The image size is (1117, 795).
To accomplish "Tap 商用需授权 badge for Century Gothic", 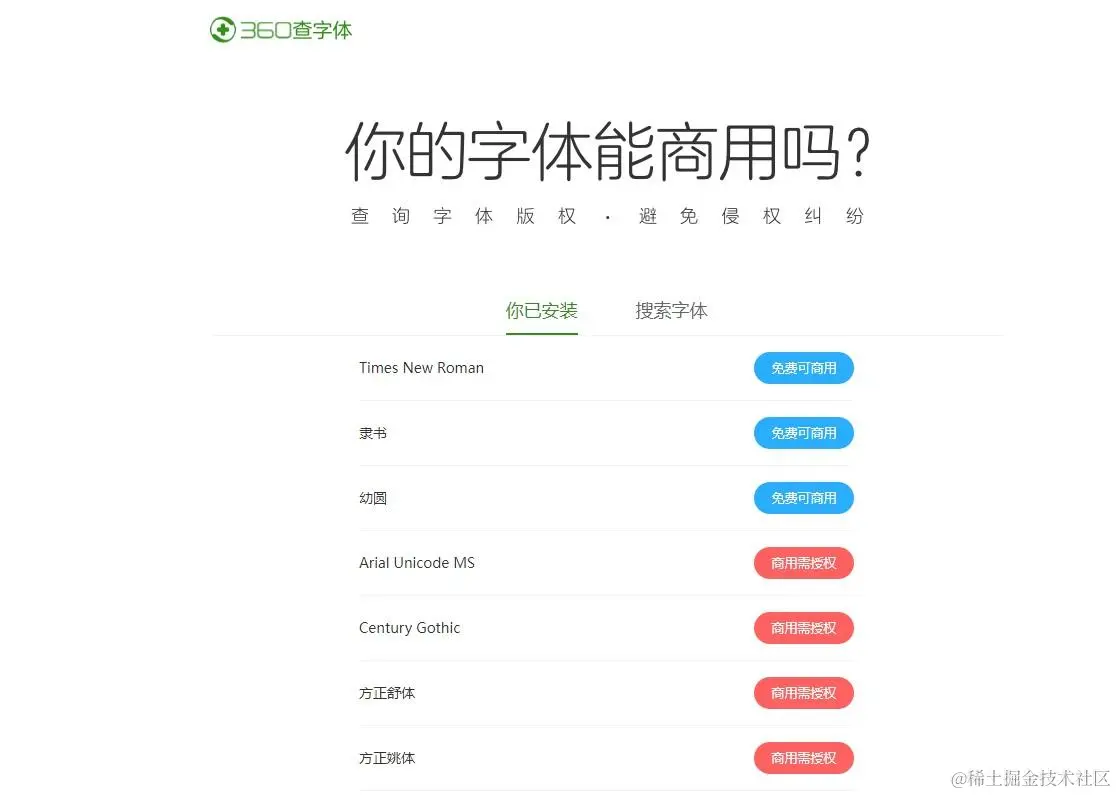I will (x=803, y=628).
